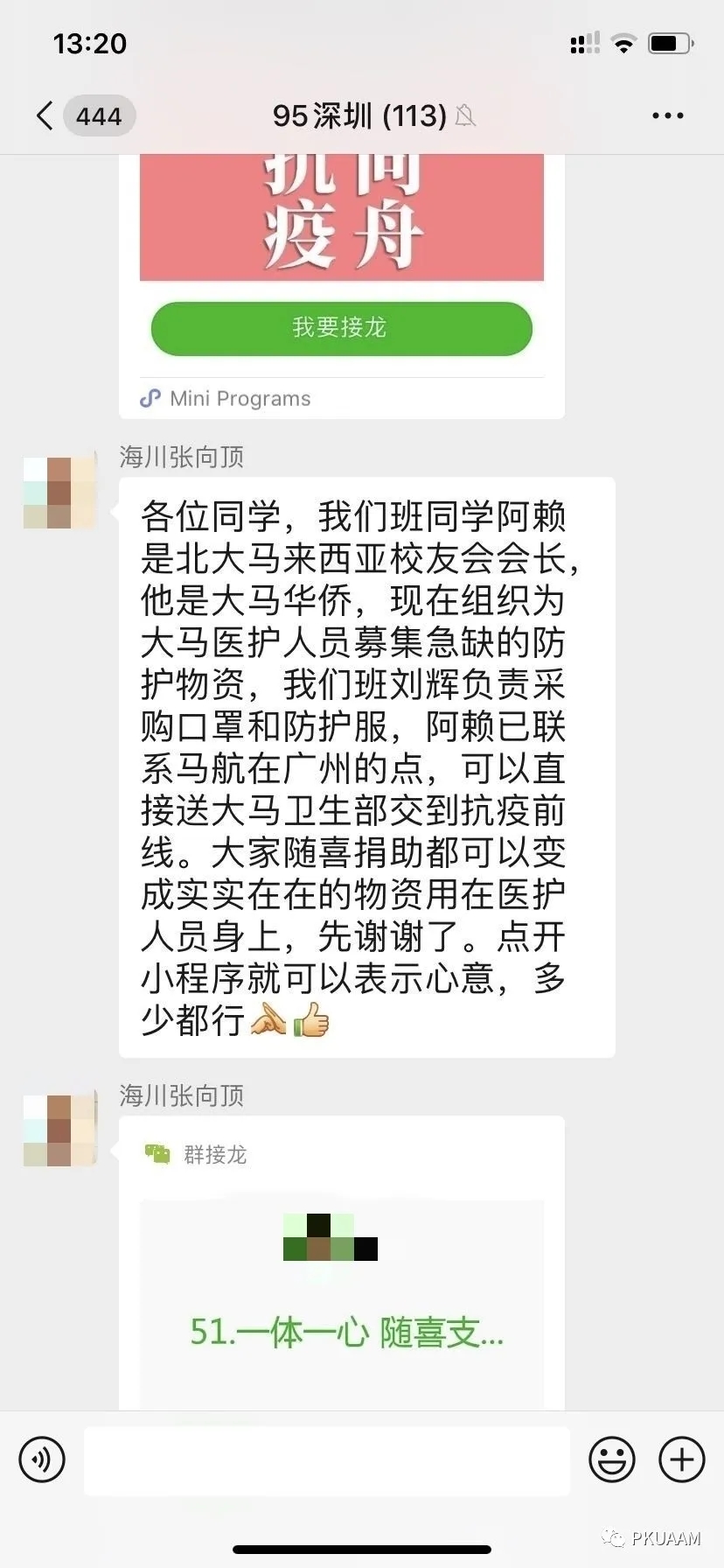View 海川张向顶's avatar beside the long message
Screen dimensions: 724x1568
(59, 492)
